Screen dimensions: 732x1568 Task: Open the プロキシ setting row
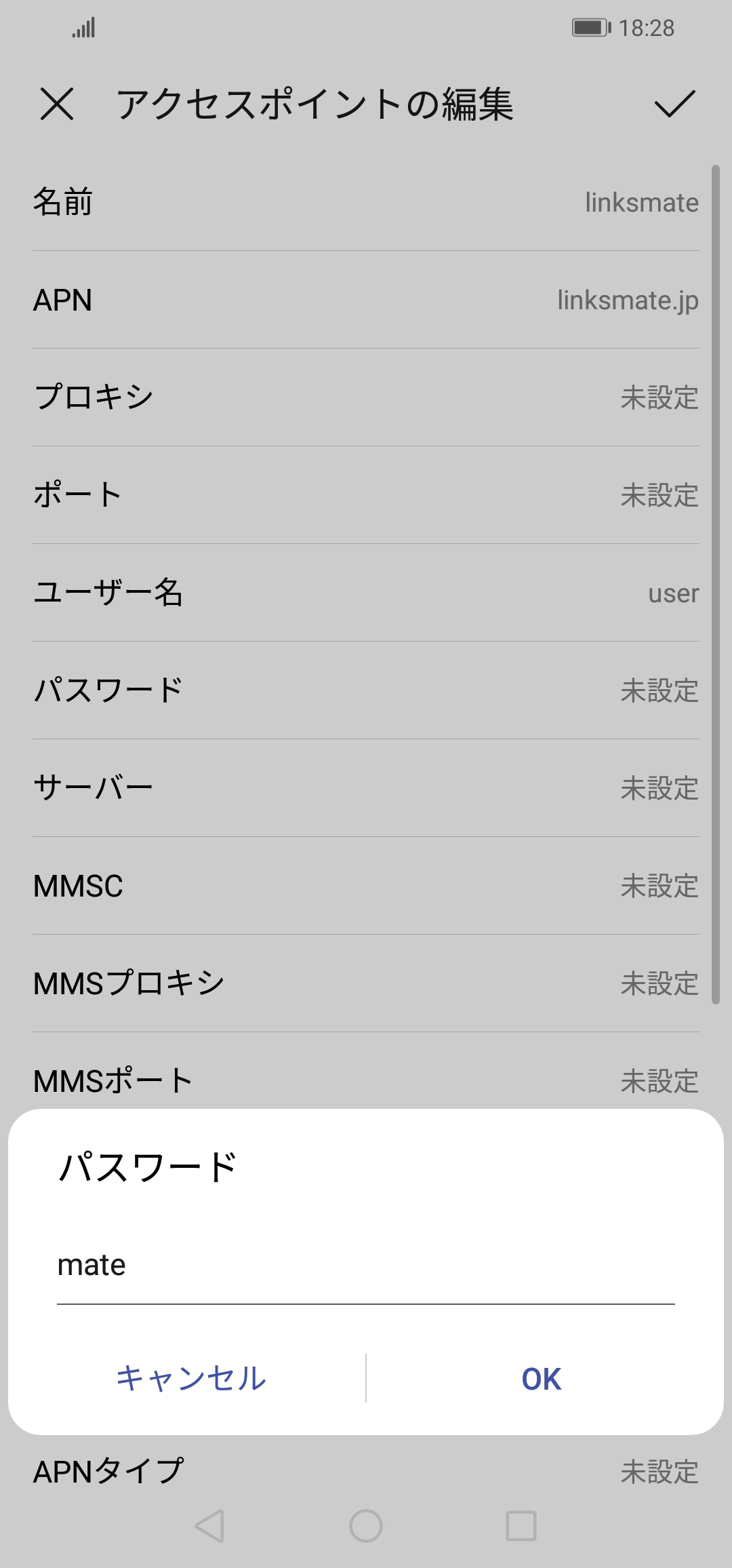[x=366, y=398]
